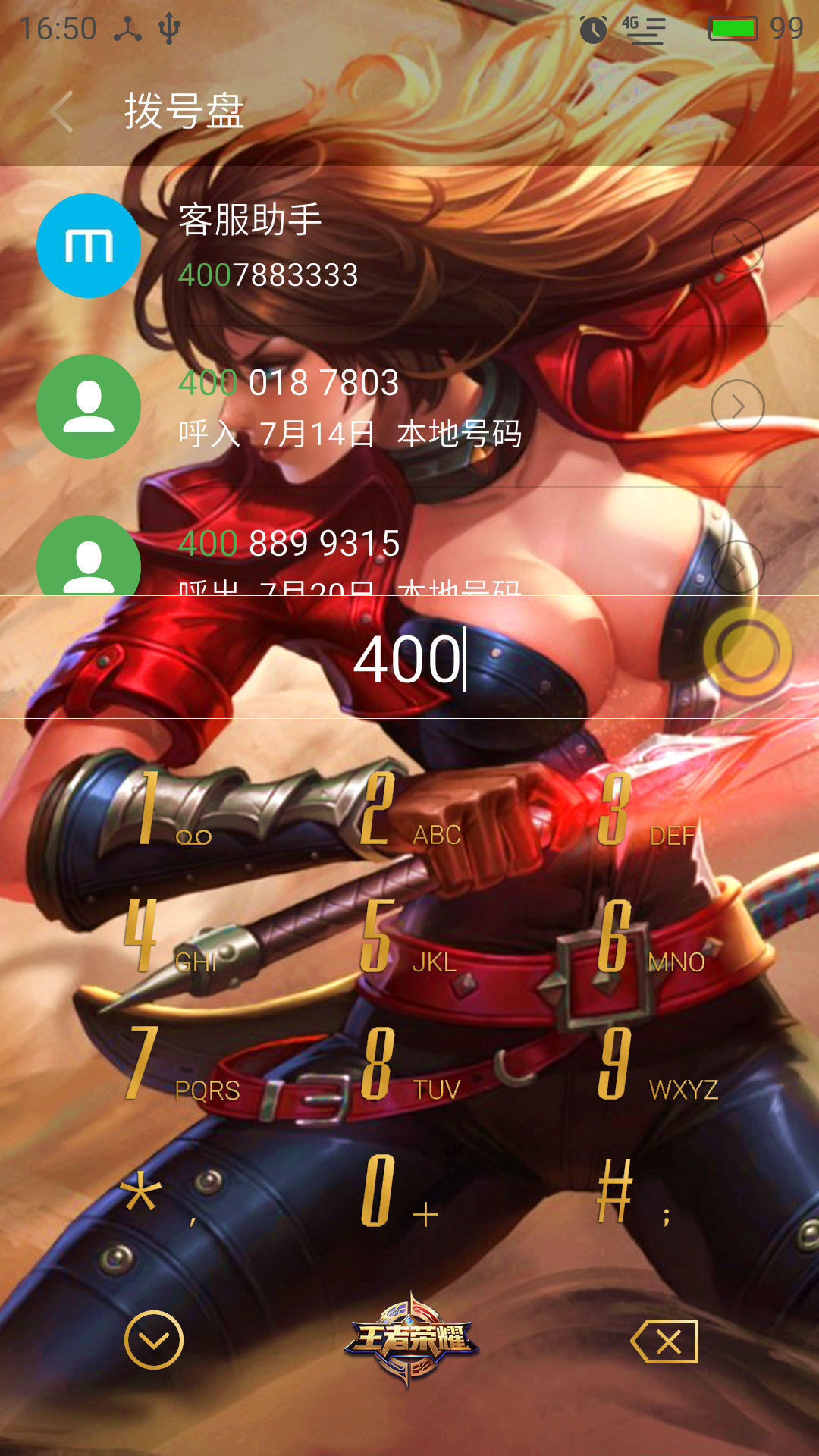This screenshot has width=819, height=1456.
Task: Open details arrow for 客服助手
Action: (x=737, y=246)
